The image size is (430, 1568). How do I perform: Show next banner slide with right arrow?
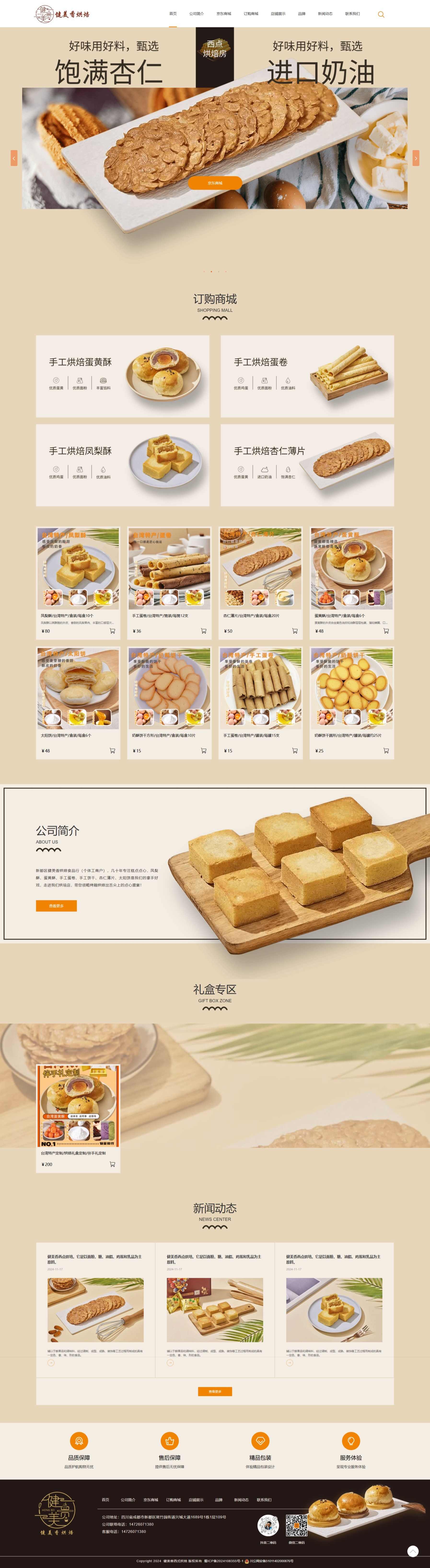pyautogui.click(x=416, y=158)
